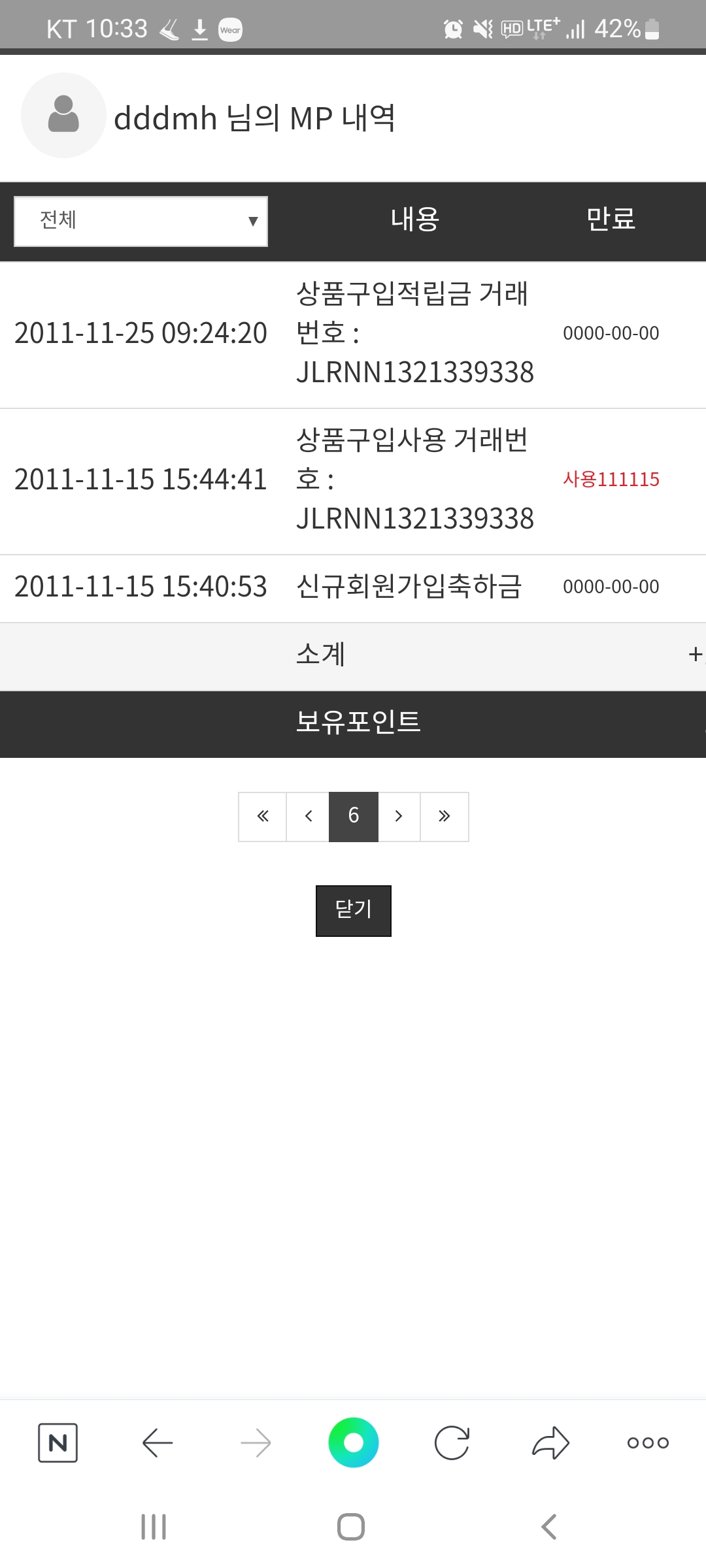Jump to the last page

click(445, 816)
